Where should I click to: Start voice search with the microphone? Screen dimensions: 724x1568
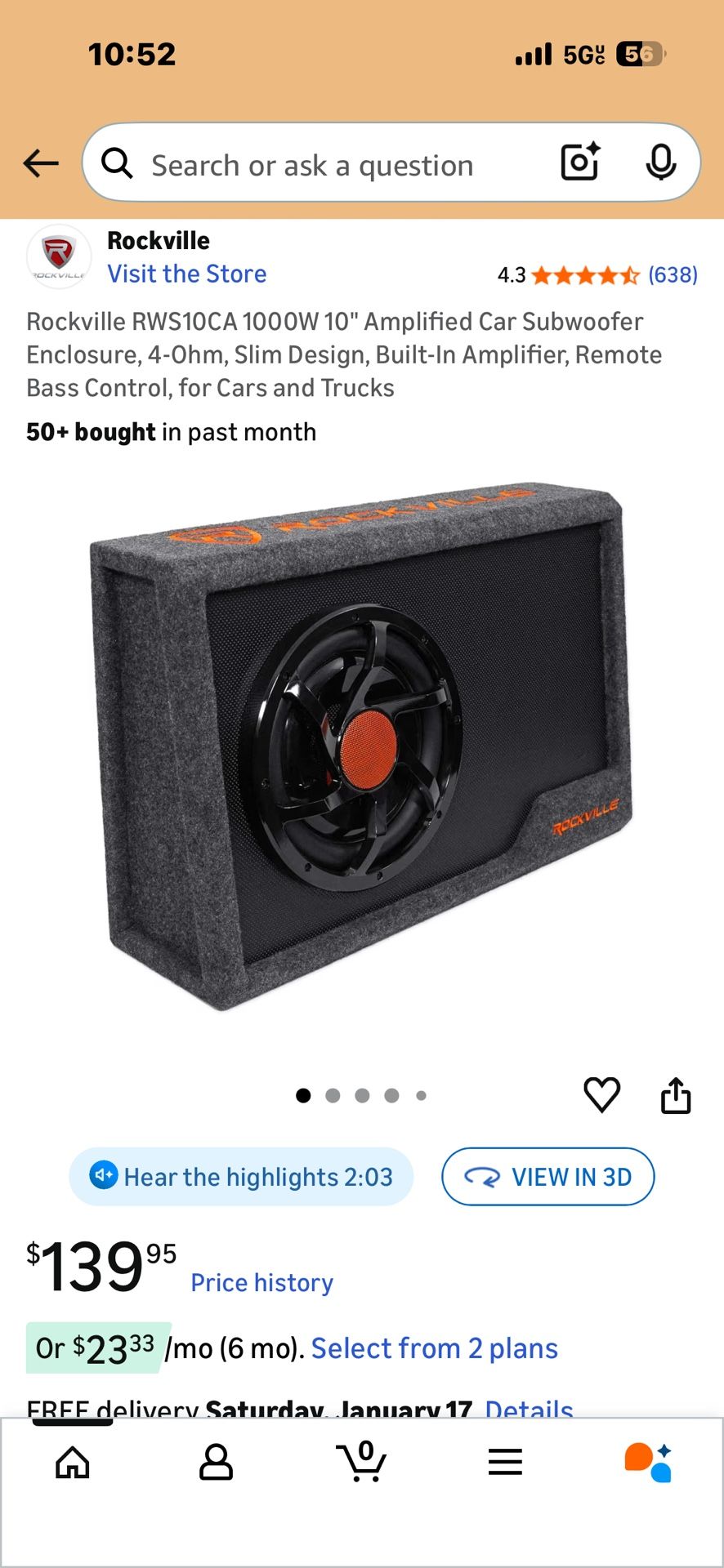[x=660, y=162]
